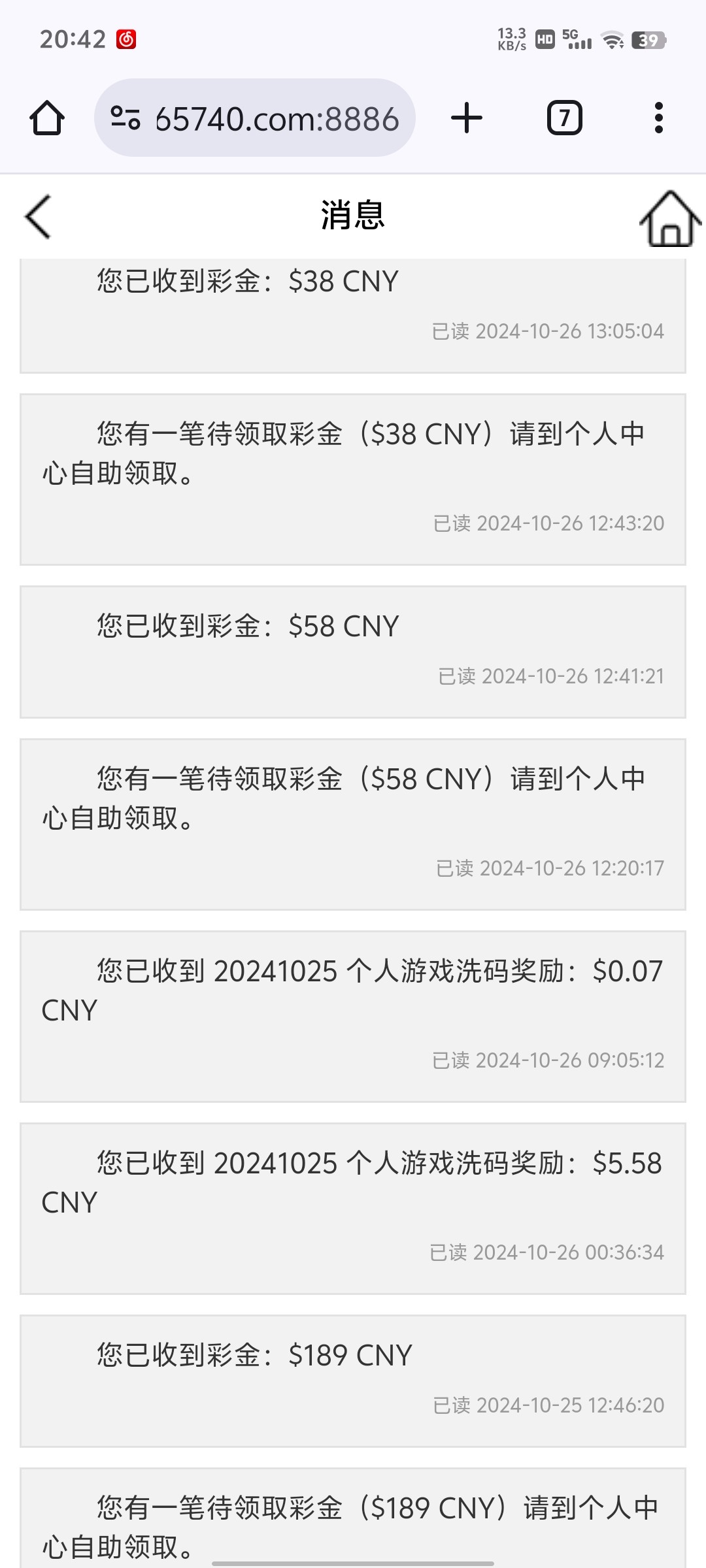This screenshot has width=706, height=1568.
Task: Open the 您已收到彩金 $189 CNY message
Action: (353, 1381)
